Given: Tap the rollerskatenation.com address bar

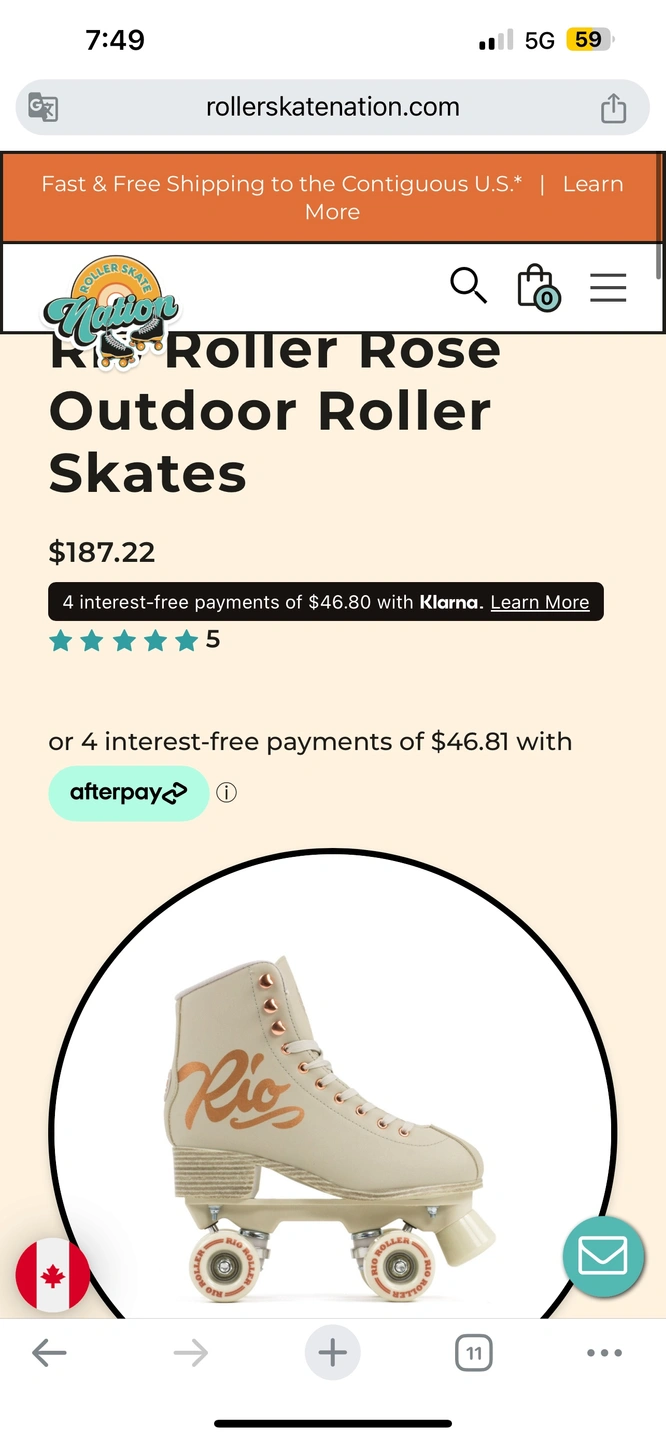Looking at the screenshot, I should coord(332,107).
